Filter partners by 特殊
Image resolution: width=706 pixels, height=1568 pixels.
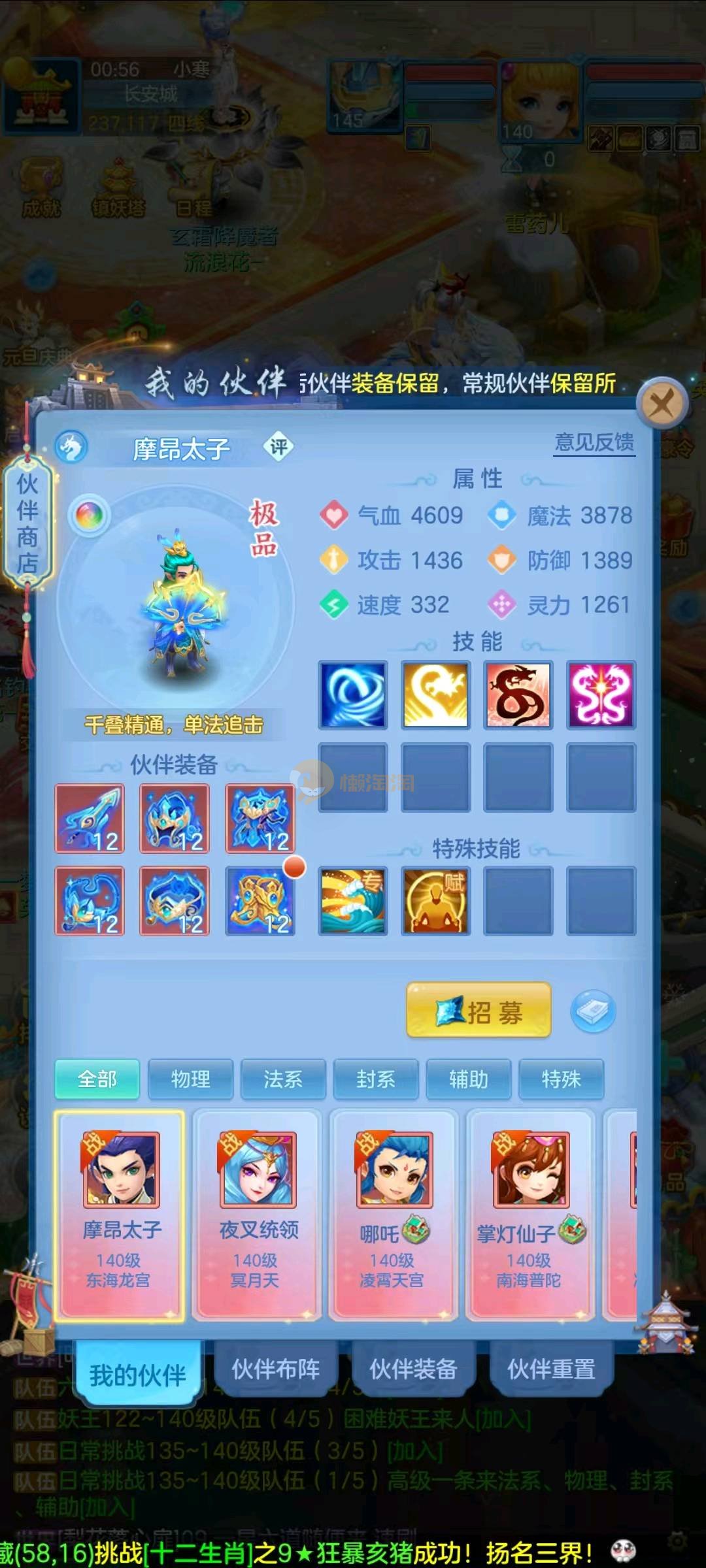click(561, 1079)
